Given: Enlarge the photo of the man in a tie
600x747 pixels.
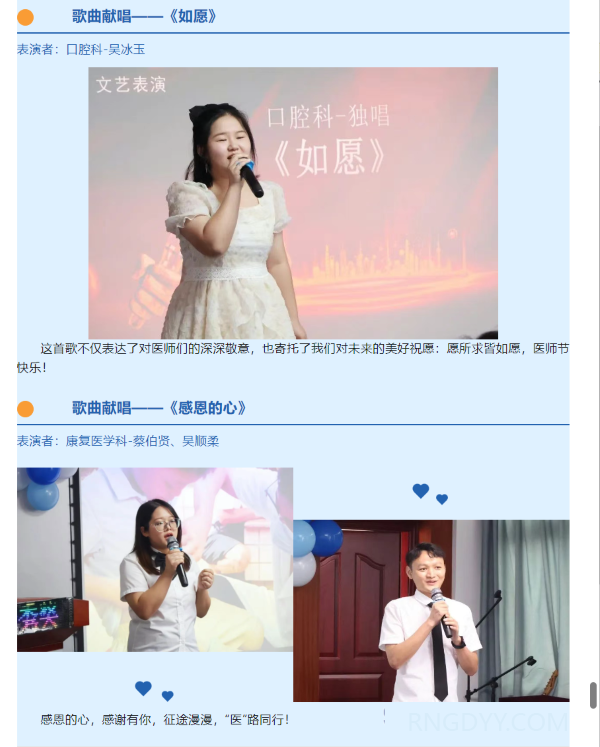Looking at the screenshot, I should (431, 610).
